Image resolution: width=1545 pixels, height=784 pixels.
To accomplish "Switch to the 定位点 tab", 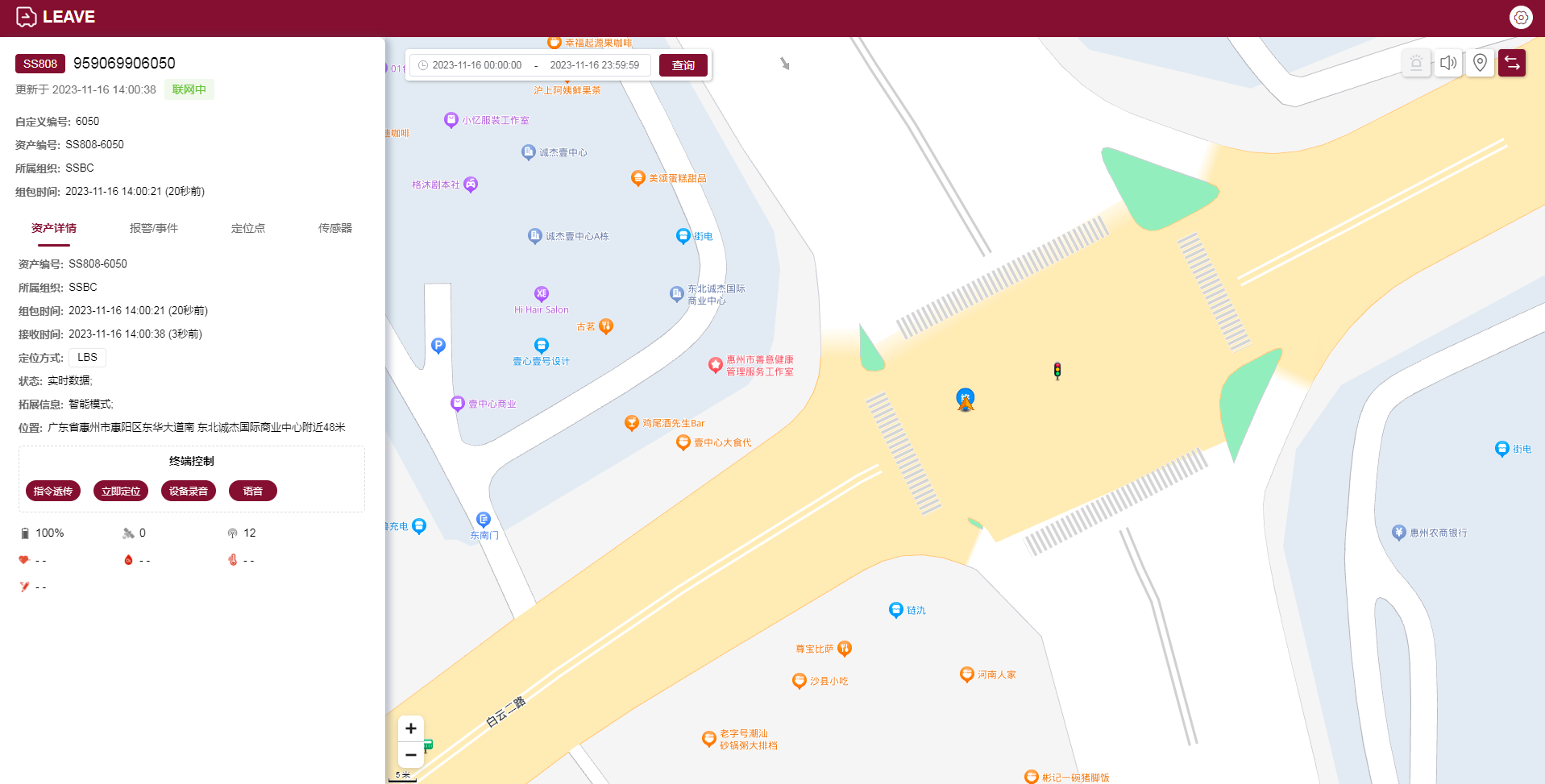I will 247,228.
